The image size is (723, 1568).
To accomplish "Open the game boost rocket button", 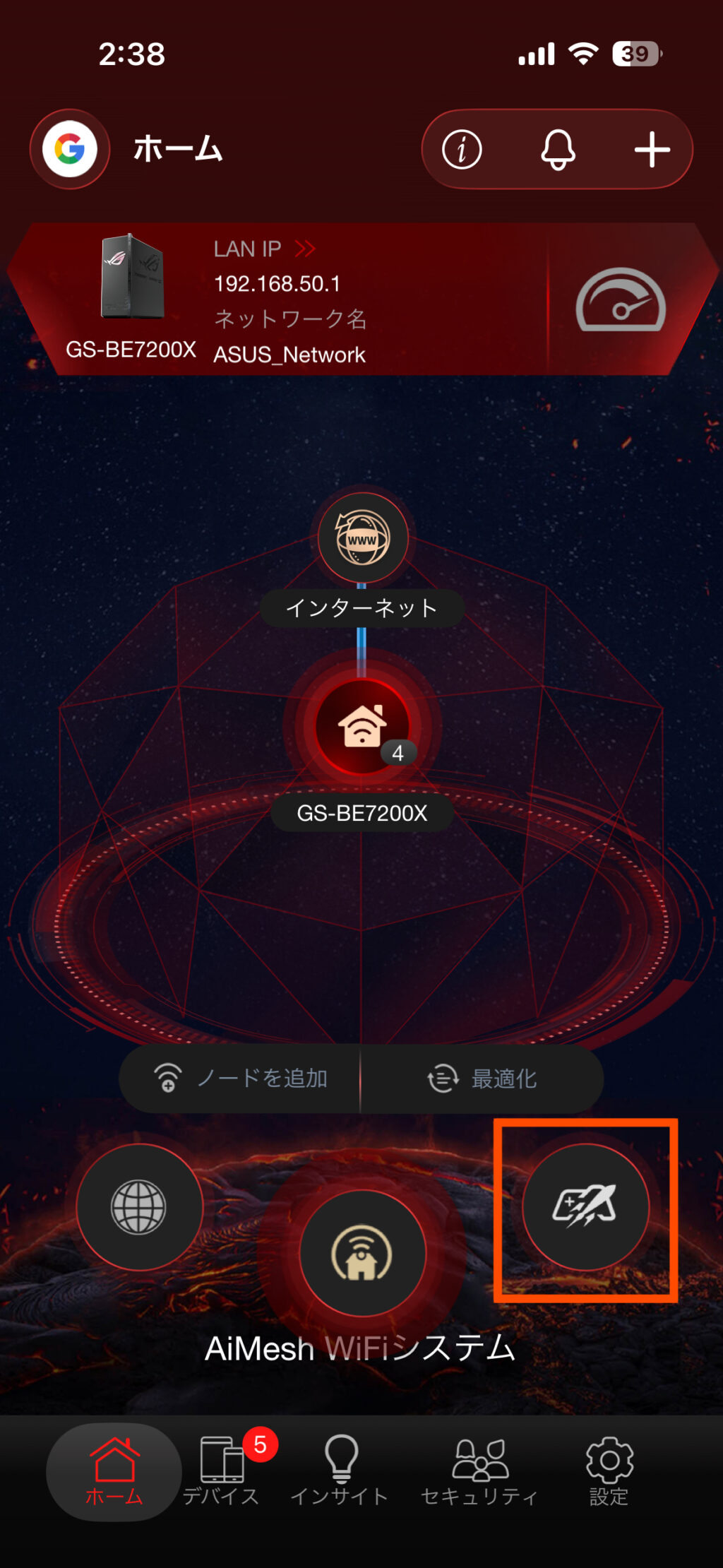I will [x=585, y=1207].
